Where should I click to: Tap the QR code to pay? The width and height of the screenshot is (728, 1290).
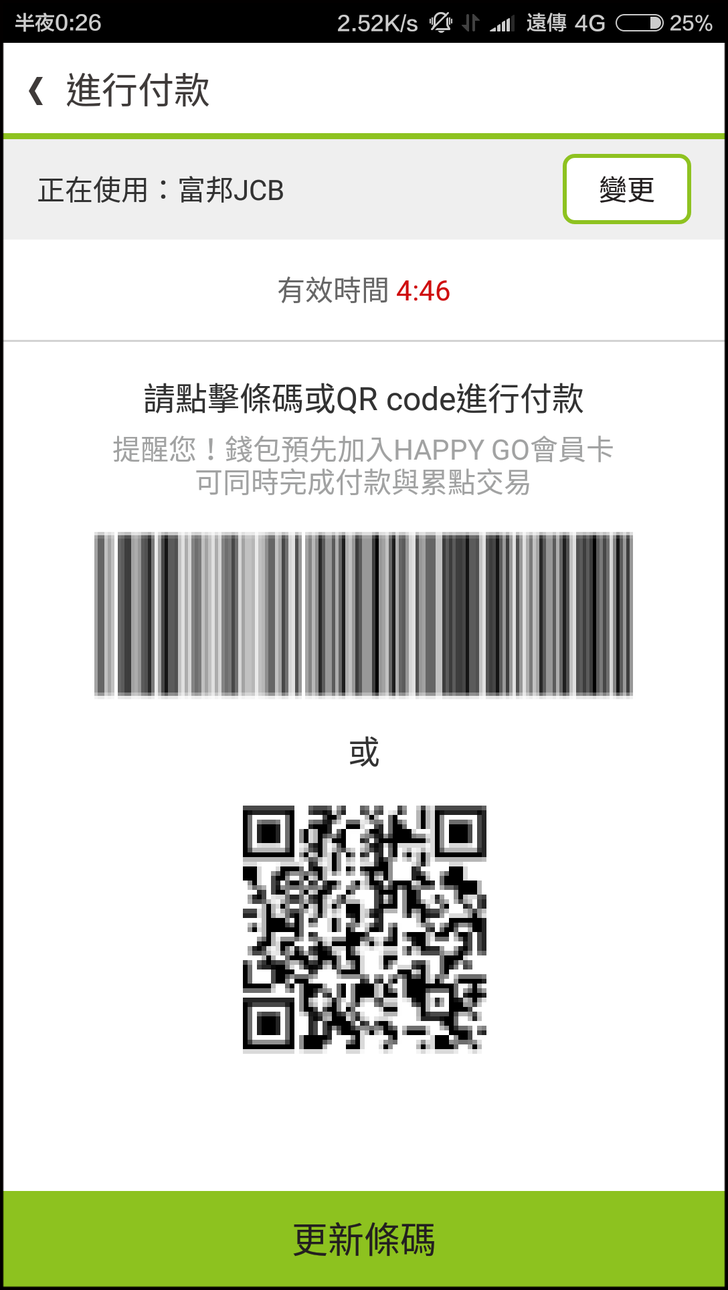(x=364, y=928)
